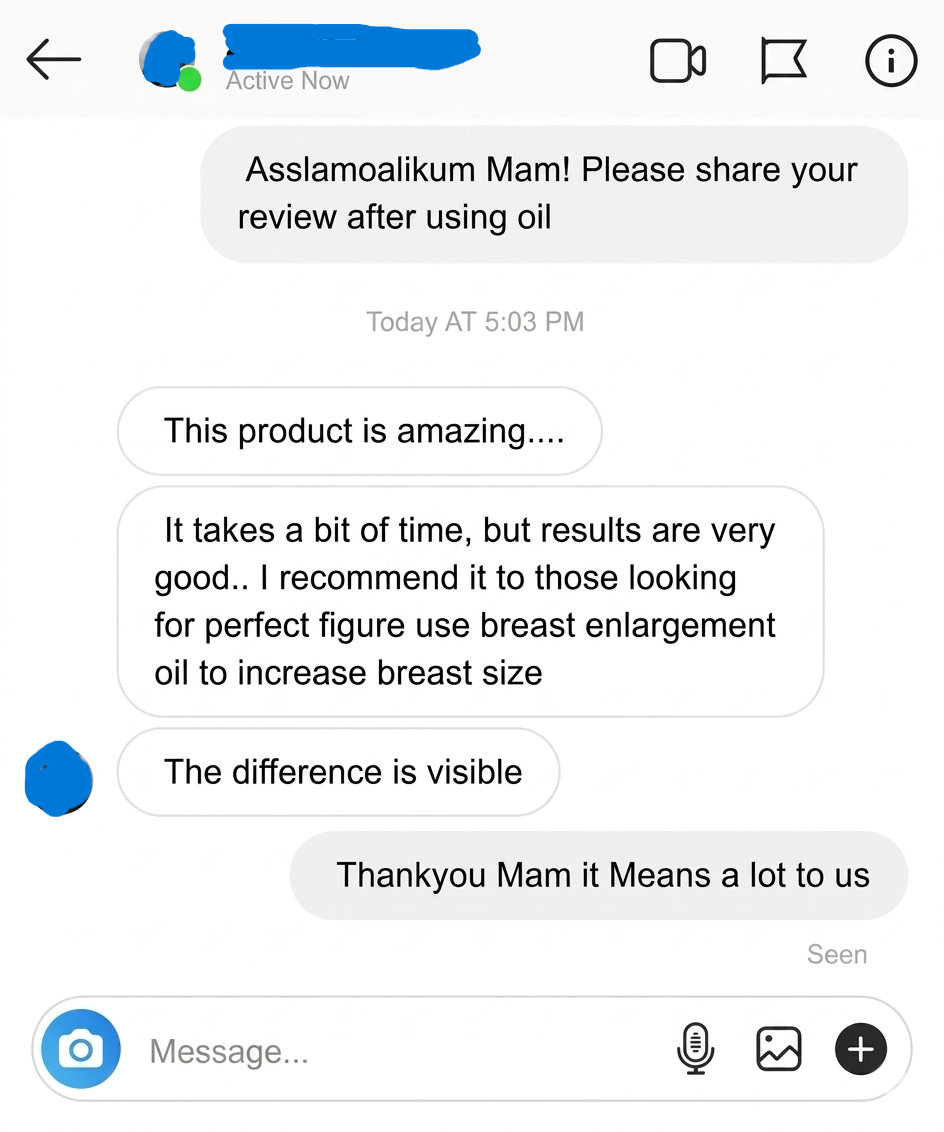Open the flag/report conversation icon
This screenshot has height=1132, width=944.
[x=784, y=60]
